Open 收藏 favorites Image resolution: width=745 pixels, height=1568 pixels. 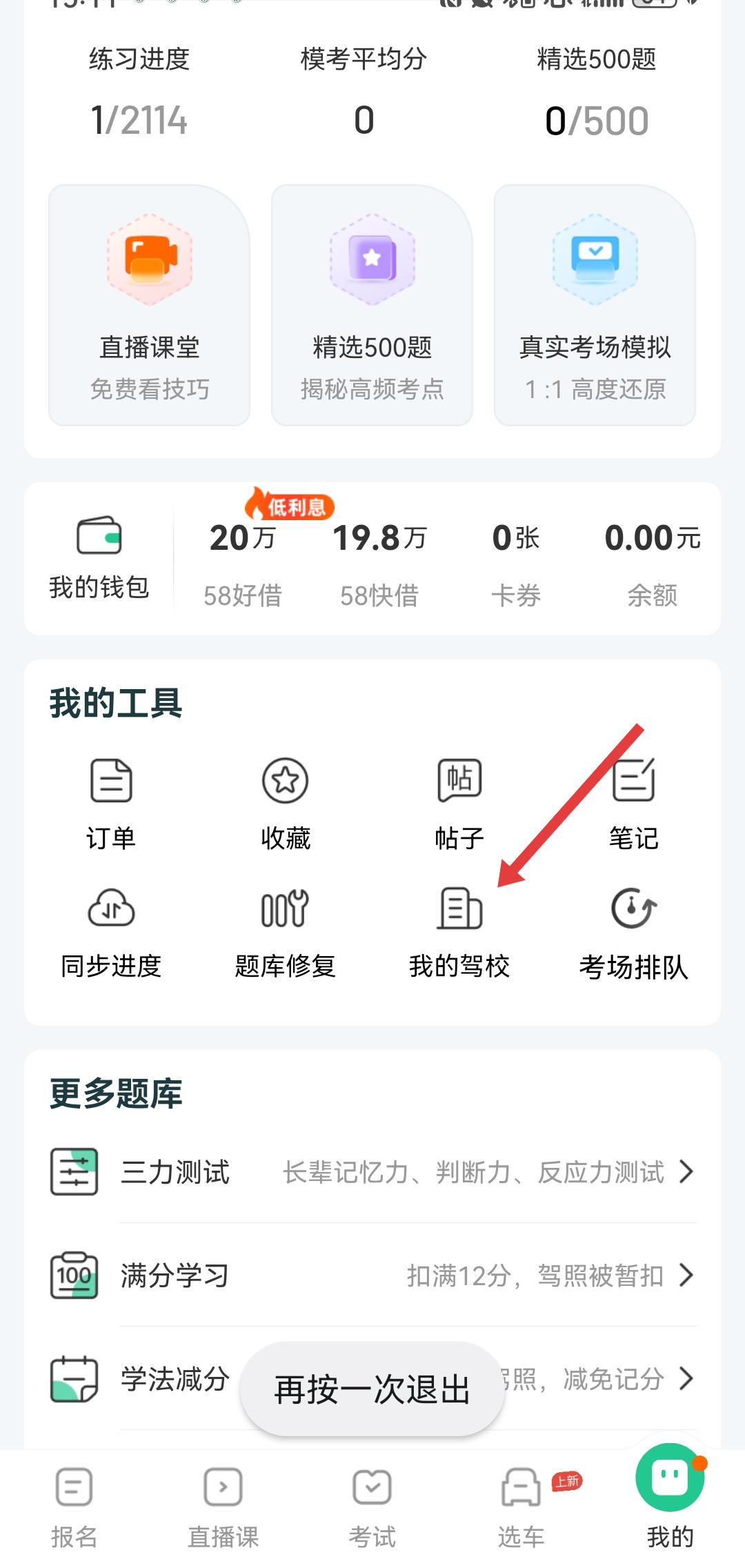click(285, 804)
